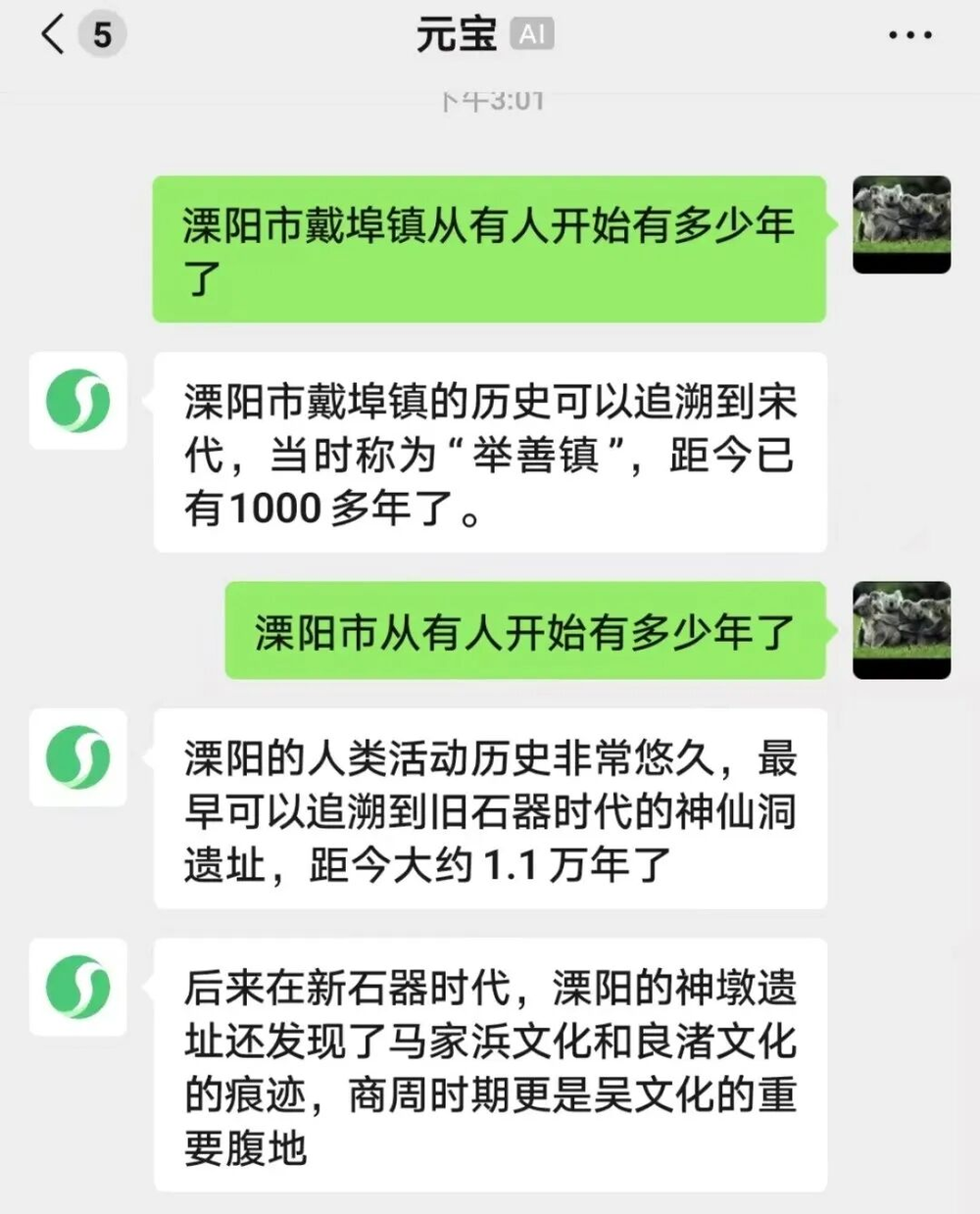980x1214 pixels.
Task: Open the 元宝 avatar beside the 宋代 reply
Action: [78, 401]
